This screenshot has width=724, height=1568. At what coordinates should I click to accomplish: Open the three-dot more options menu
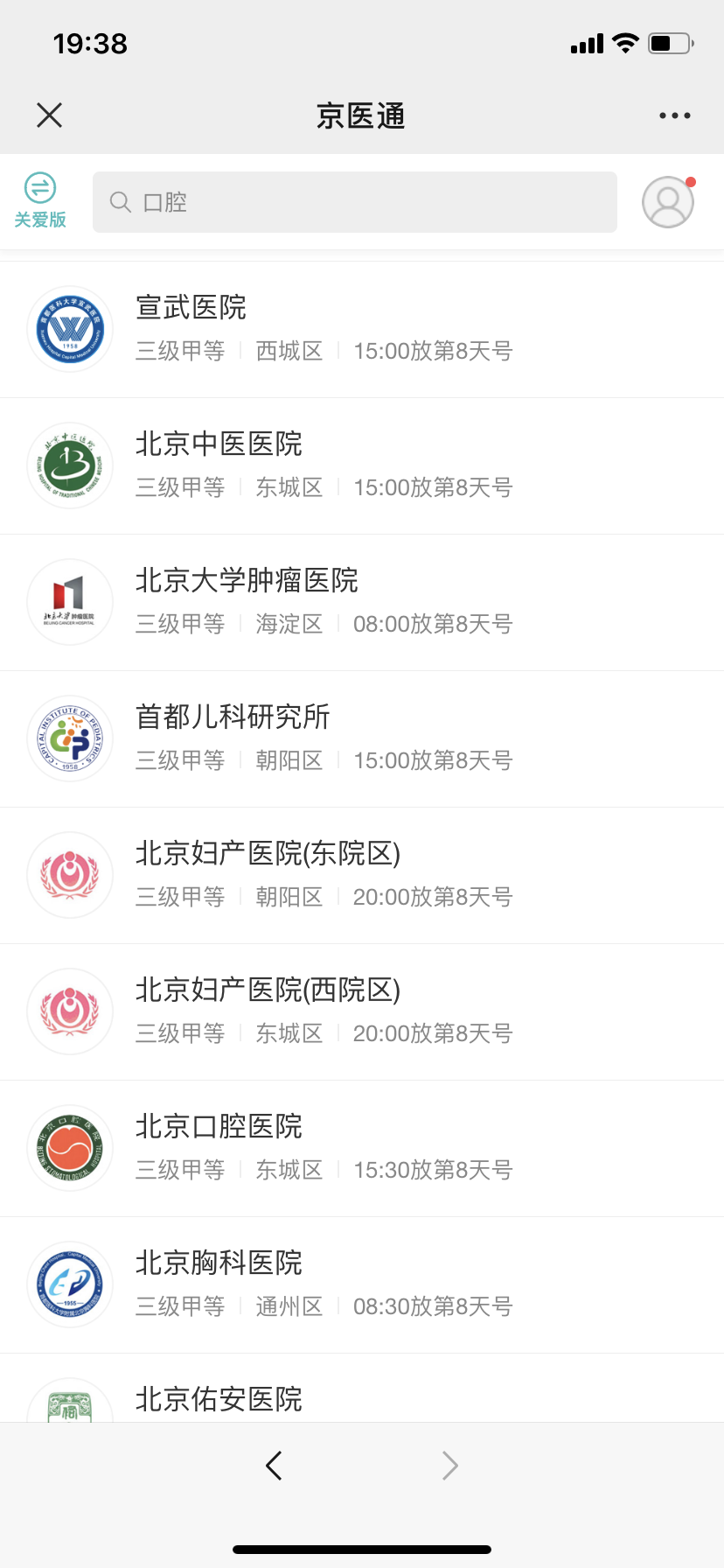[674, 115]
